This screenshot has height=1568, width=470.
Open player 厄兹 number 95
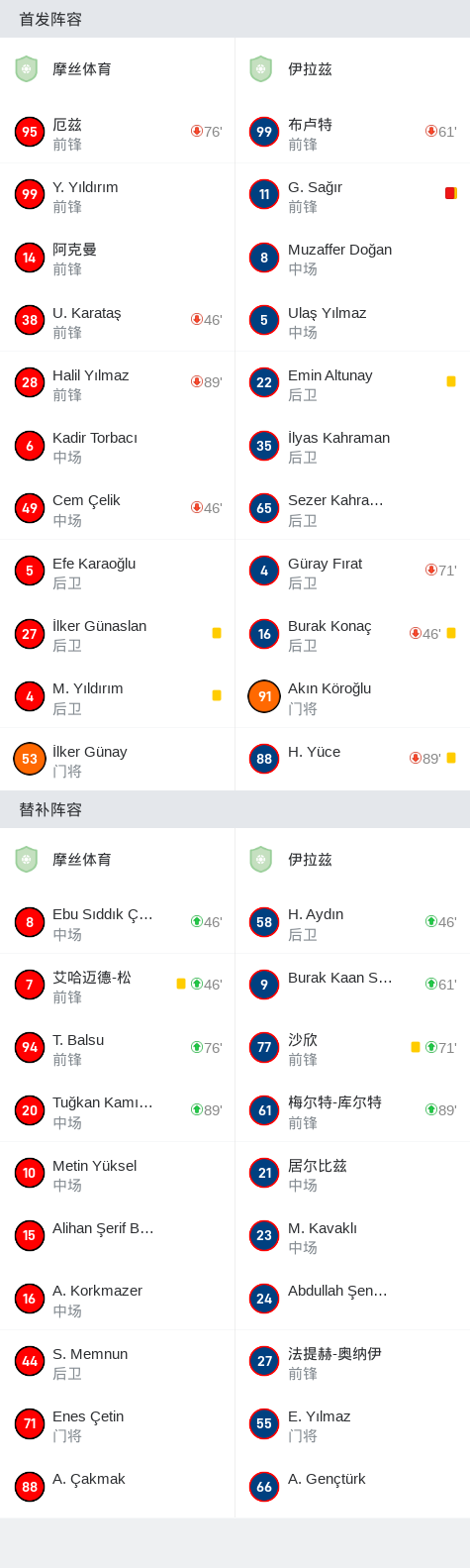pyautogui.click(x=117, y=133)
